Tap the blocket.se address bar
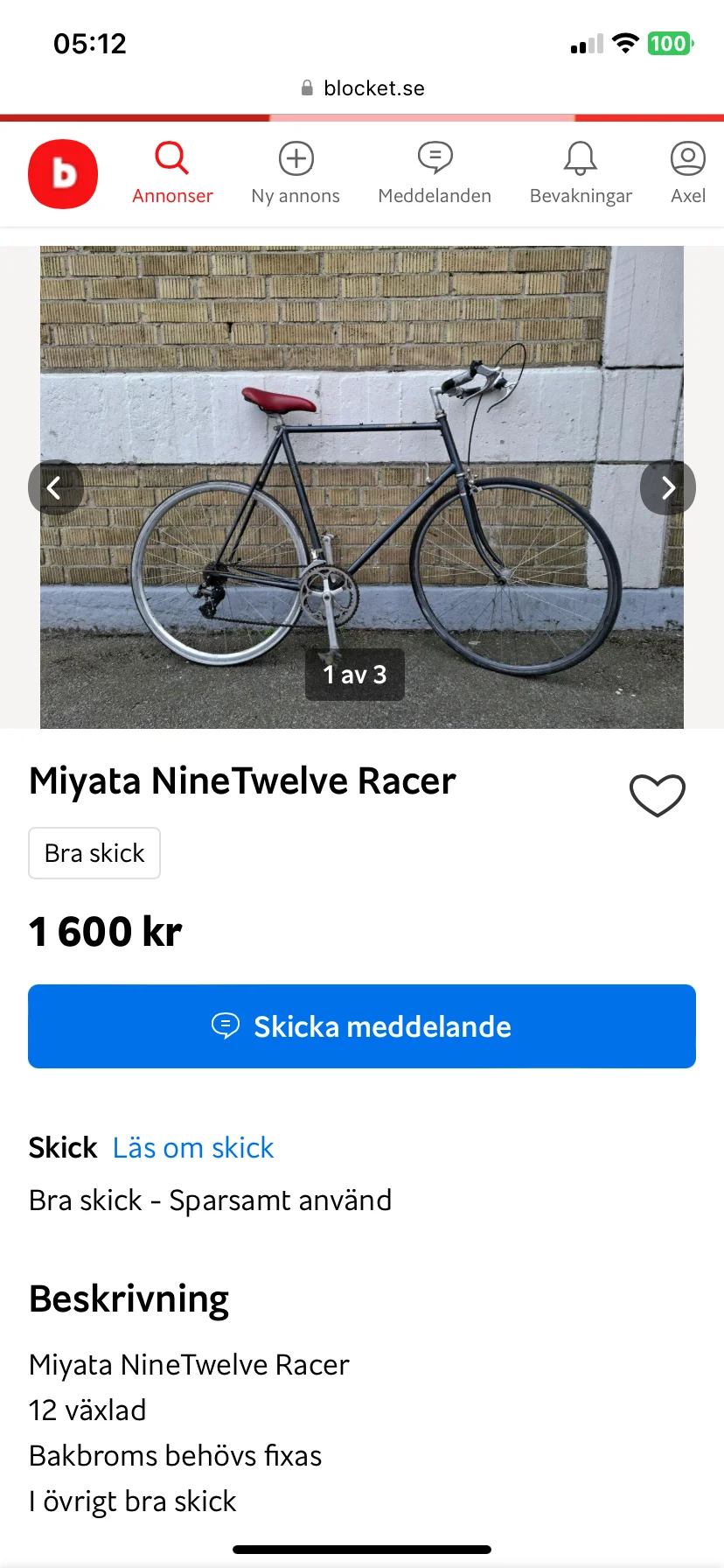The image size is (724, 1568). tap(362, 88)
